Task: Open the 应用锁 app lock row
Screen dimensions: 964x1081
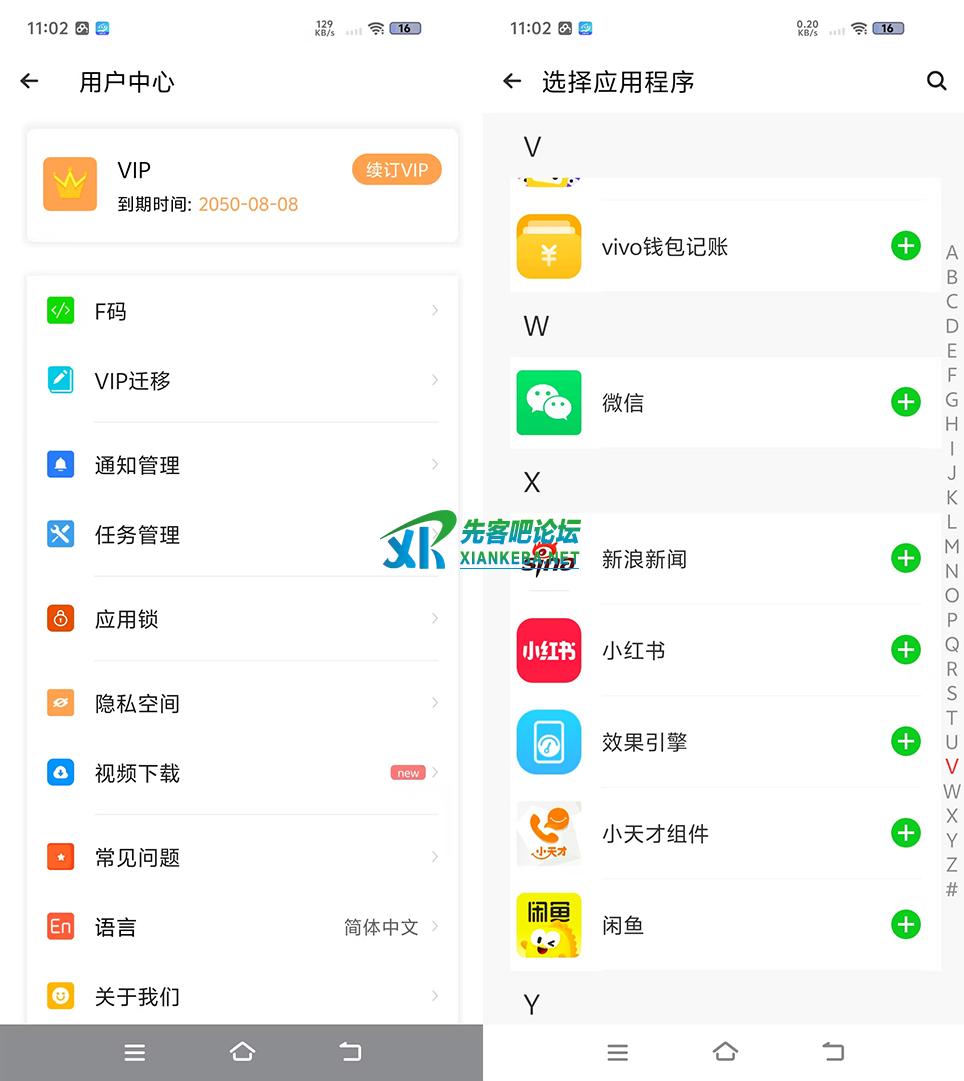Action: (x=242, y=619)
